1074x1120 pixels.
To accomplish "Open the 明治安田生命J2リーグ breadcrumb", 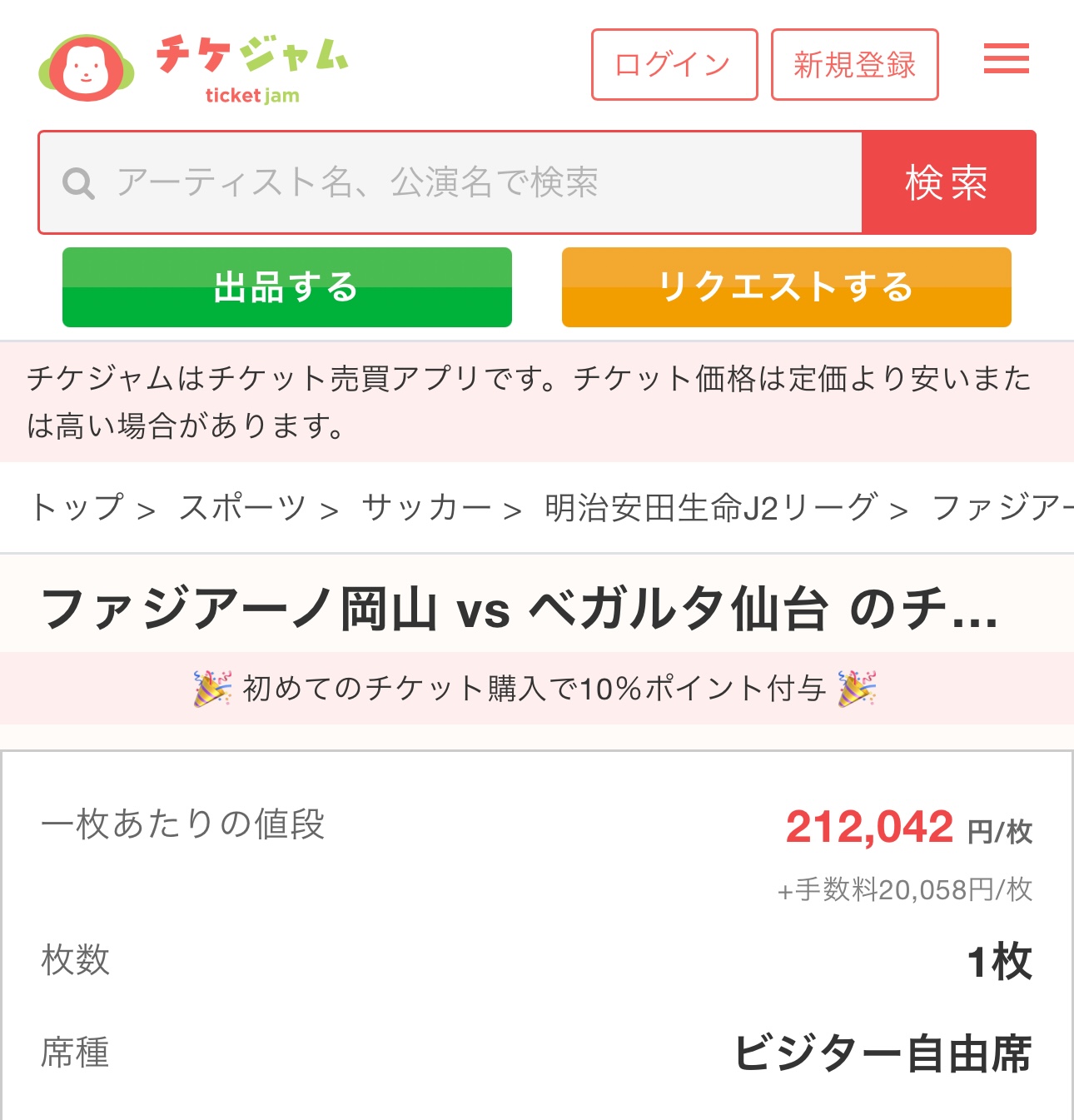I will coord(709,507).
